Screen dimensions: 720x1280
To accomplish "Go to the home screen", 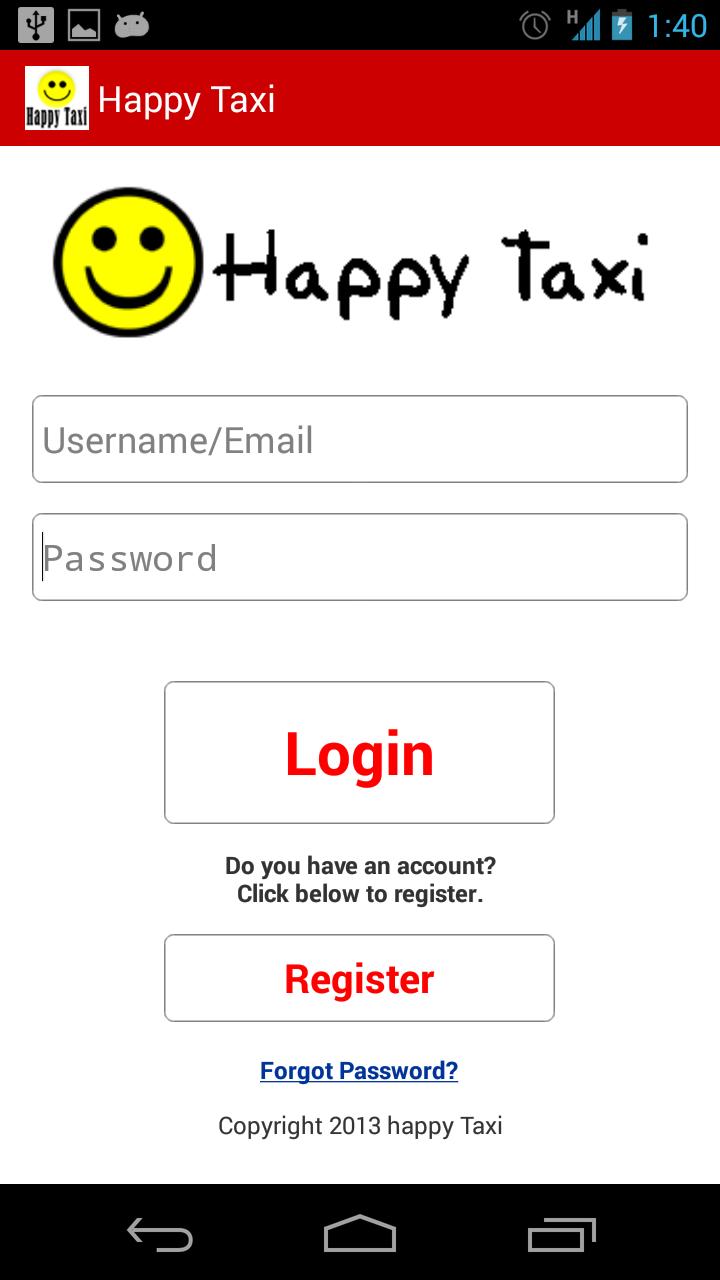I will (x=360, y=1235).
